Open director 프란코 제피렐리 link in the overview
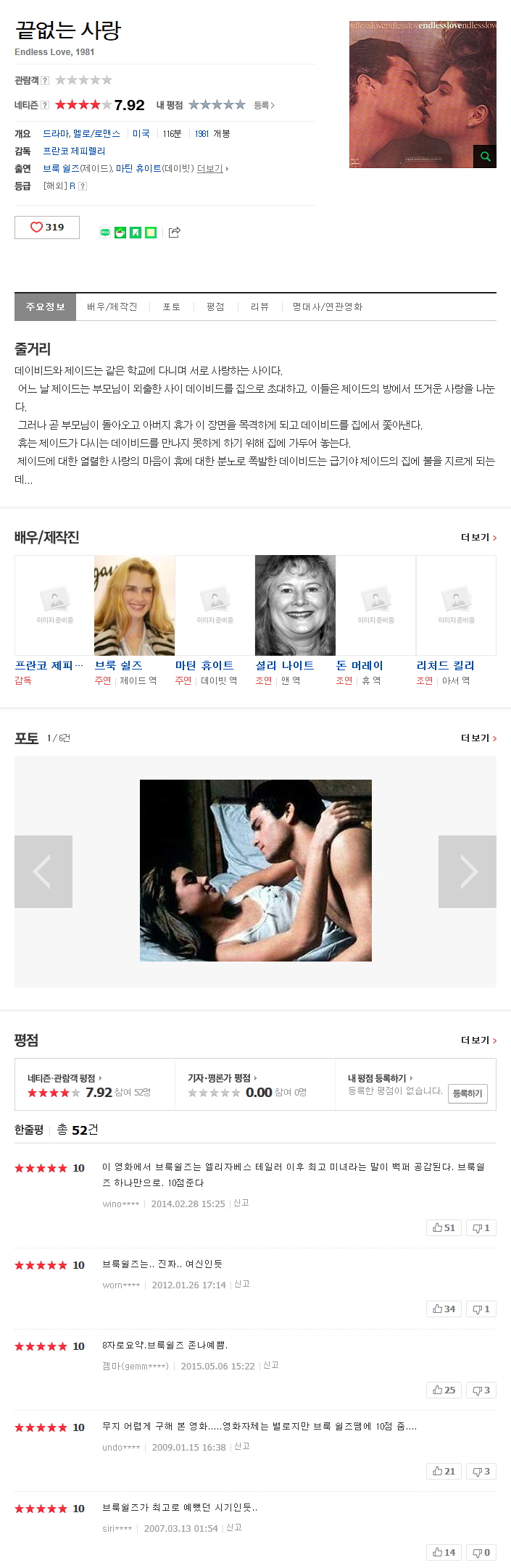The width and height of the screenshot is (511, 1568). [x=74, y=151]
